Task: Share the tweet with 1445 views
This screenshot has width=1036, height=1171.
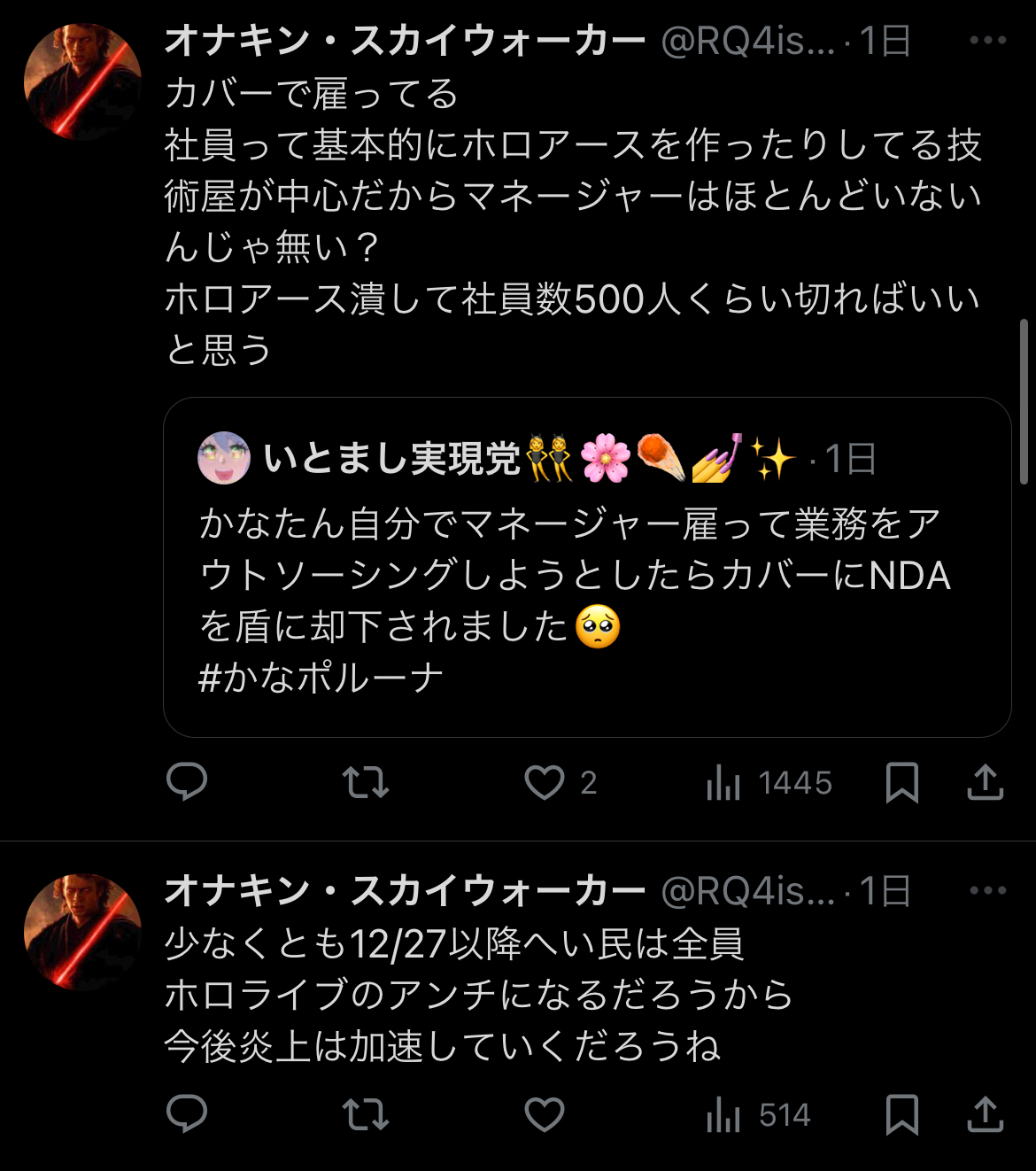Action: [985, 782]
